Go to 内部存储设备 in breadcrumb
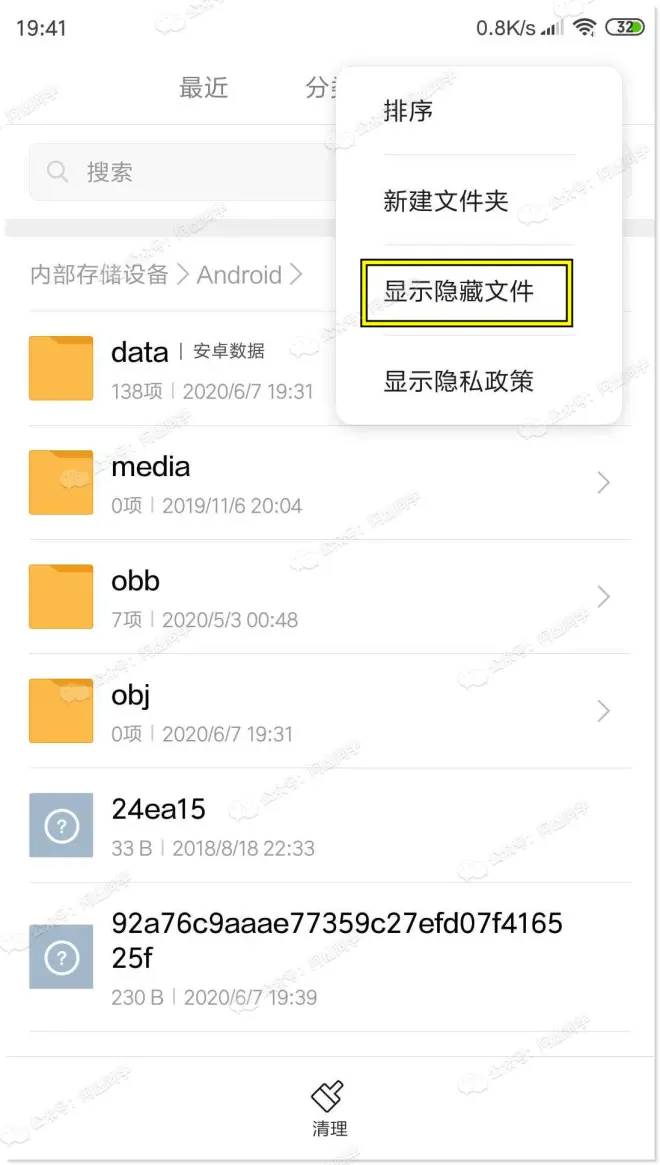 tap(100, 275)
